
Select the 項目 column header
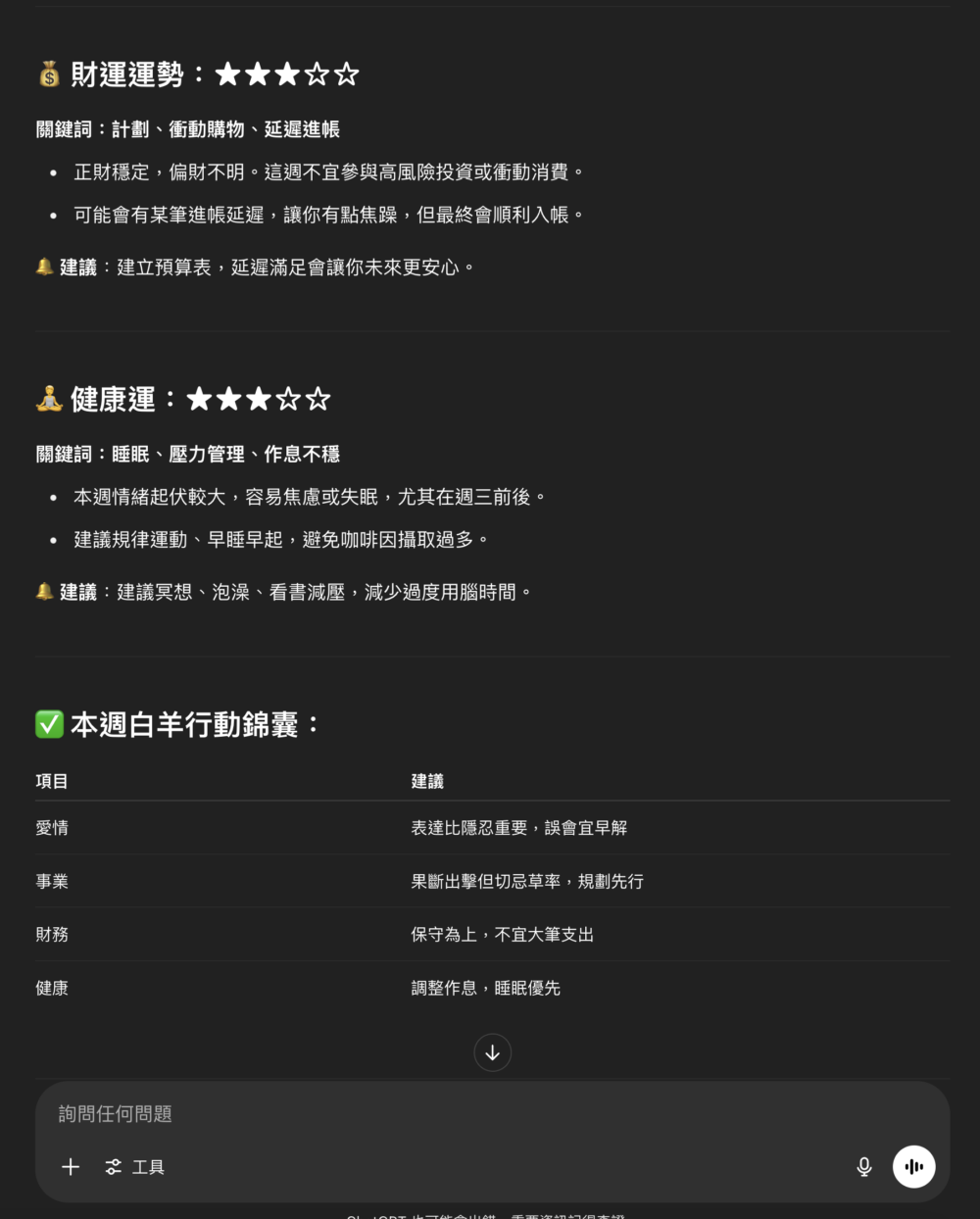coord(52,781)
